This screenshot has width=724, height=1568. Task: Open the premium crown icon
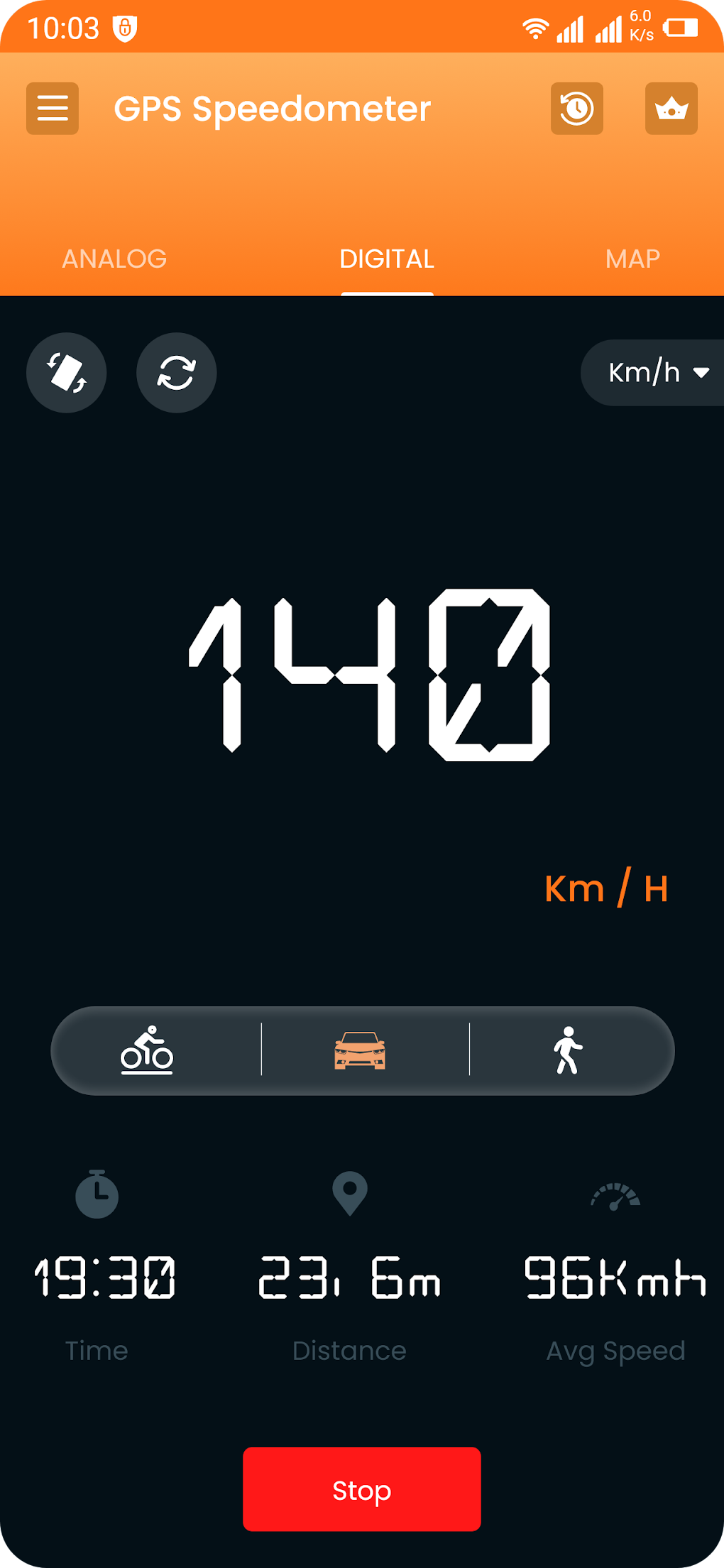point(671,109)
